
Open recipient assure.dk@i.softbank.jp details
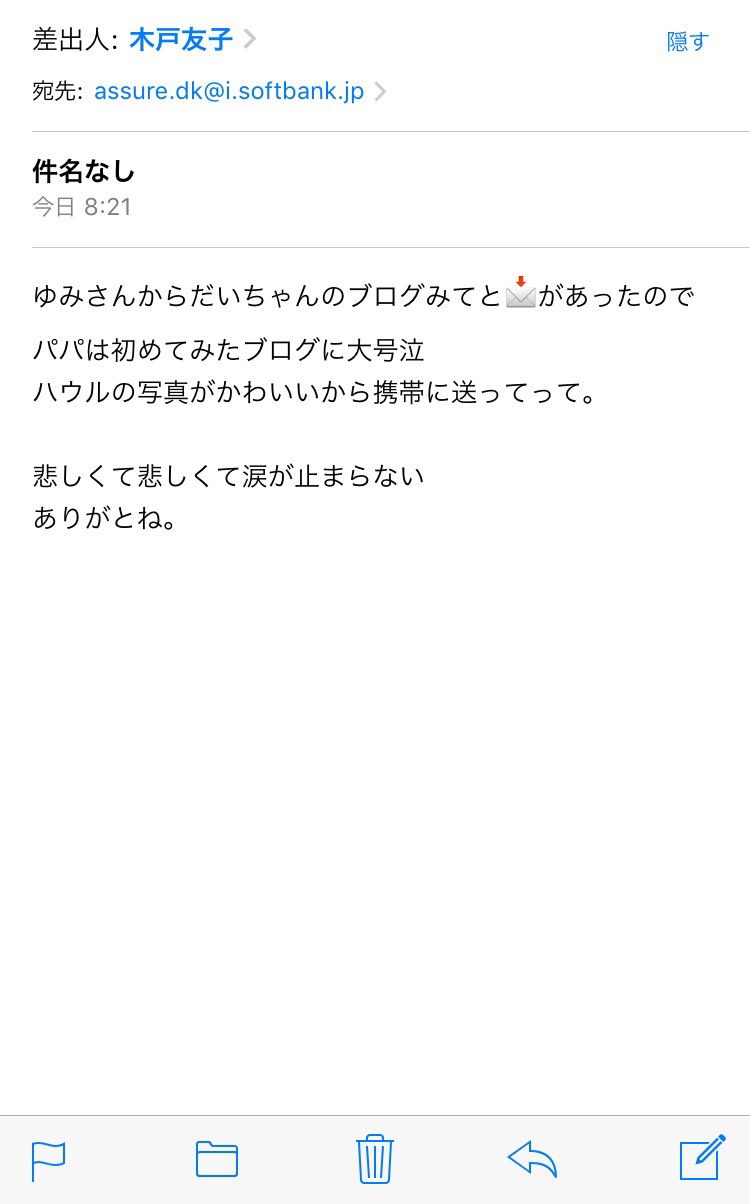coord(229,92)
